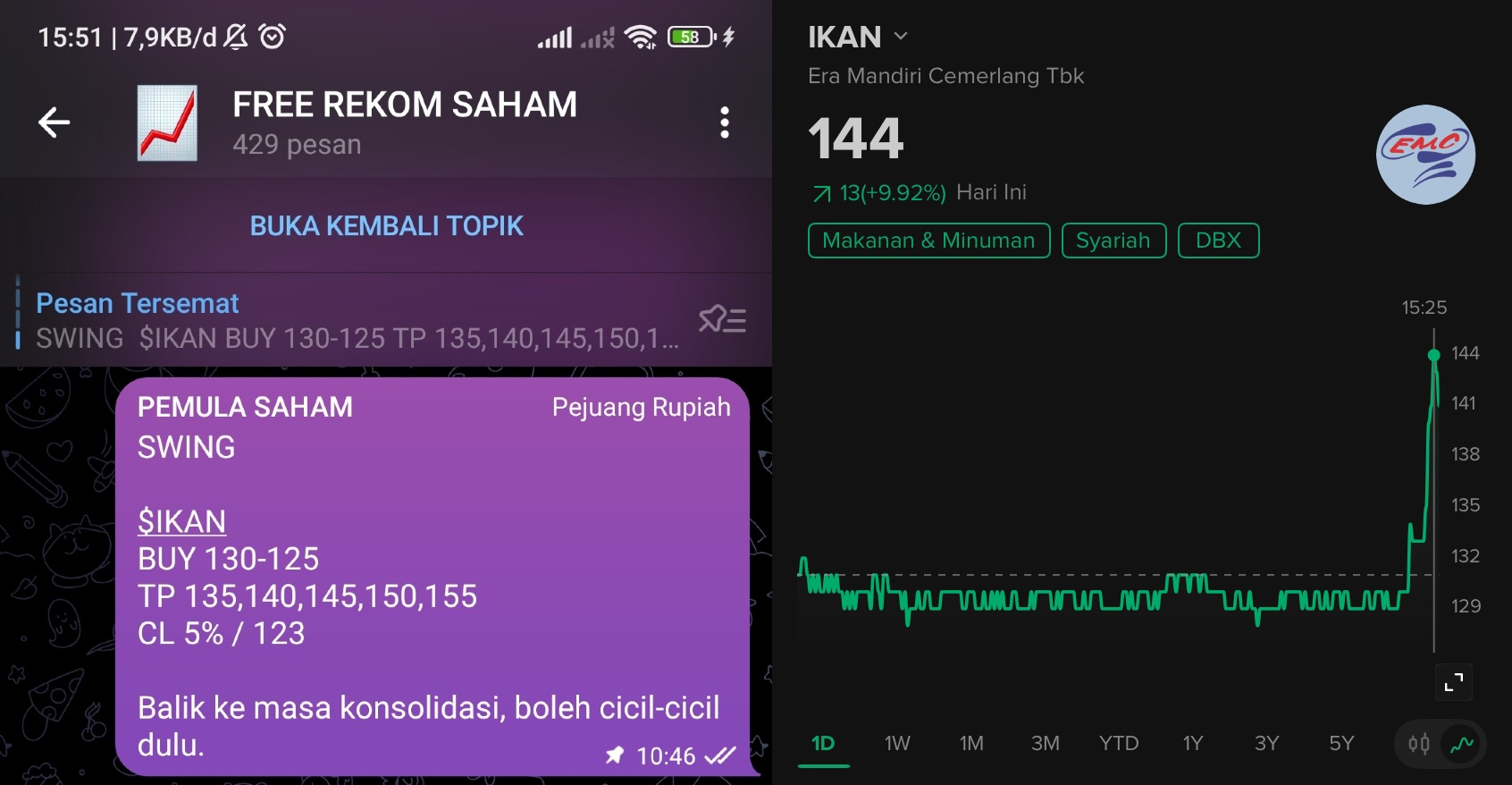Image resolution: width=1512 pixels, height=785 pixels.
Task: Show the pinned messages list icon
Action: click(x=722, y=319)
